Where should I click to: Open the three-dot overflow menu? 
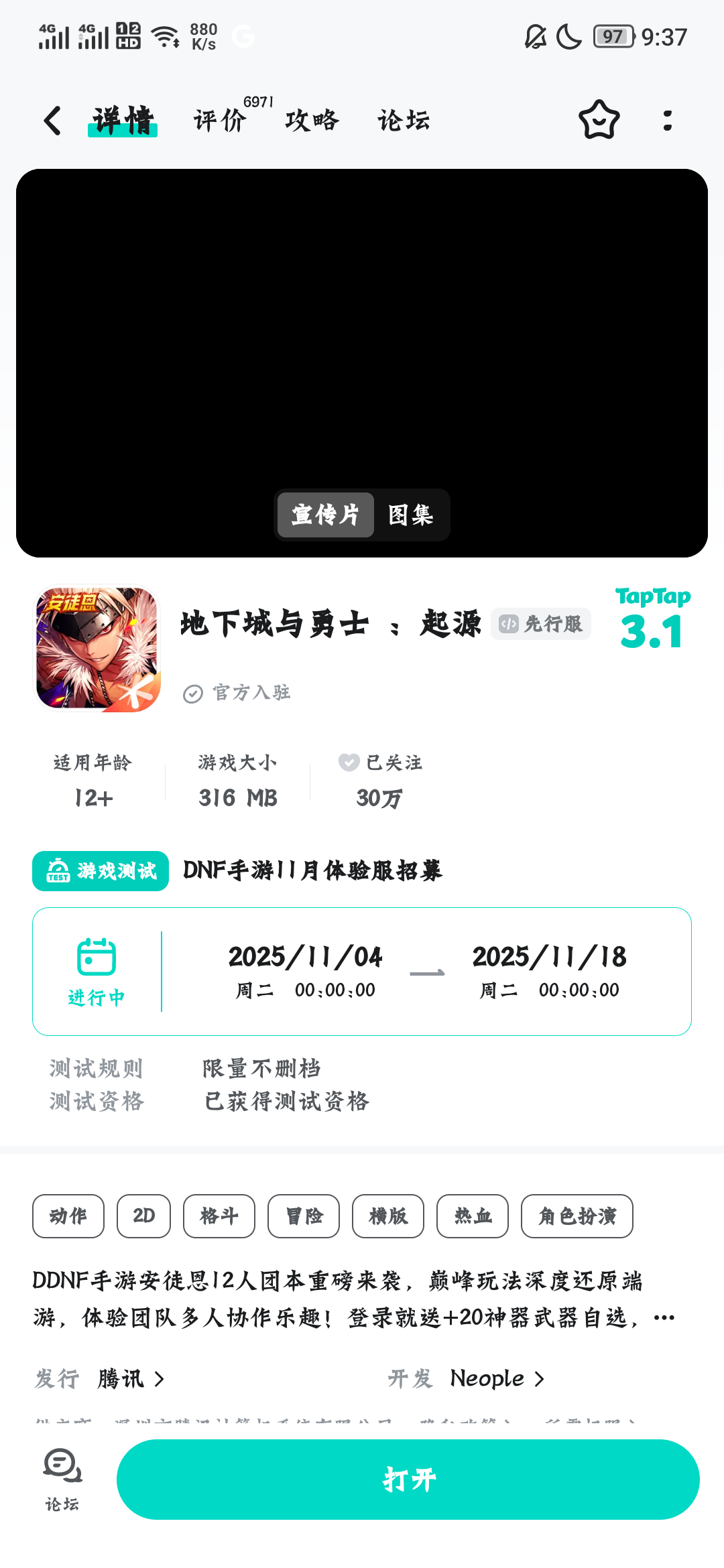[x=666, y=119]
